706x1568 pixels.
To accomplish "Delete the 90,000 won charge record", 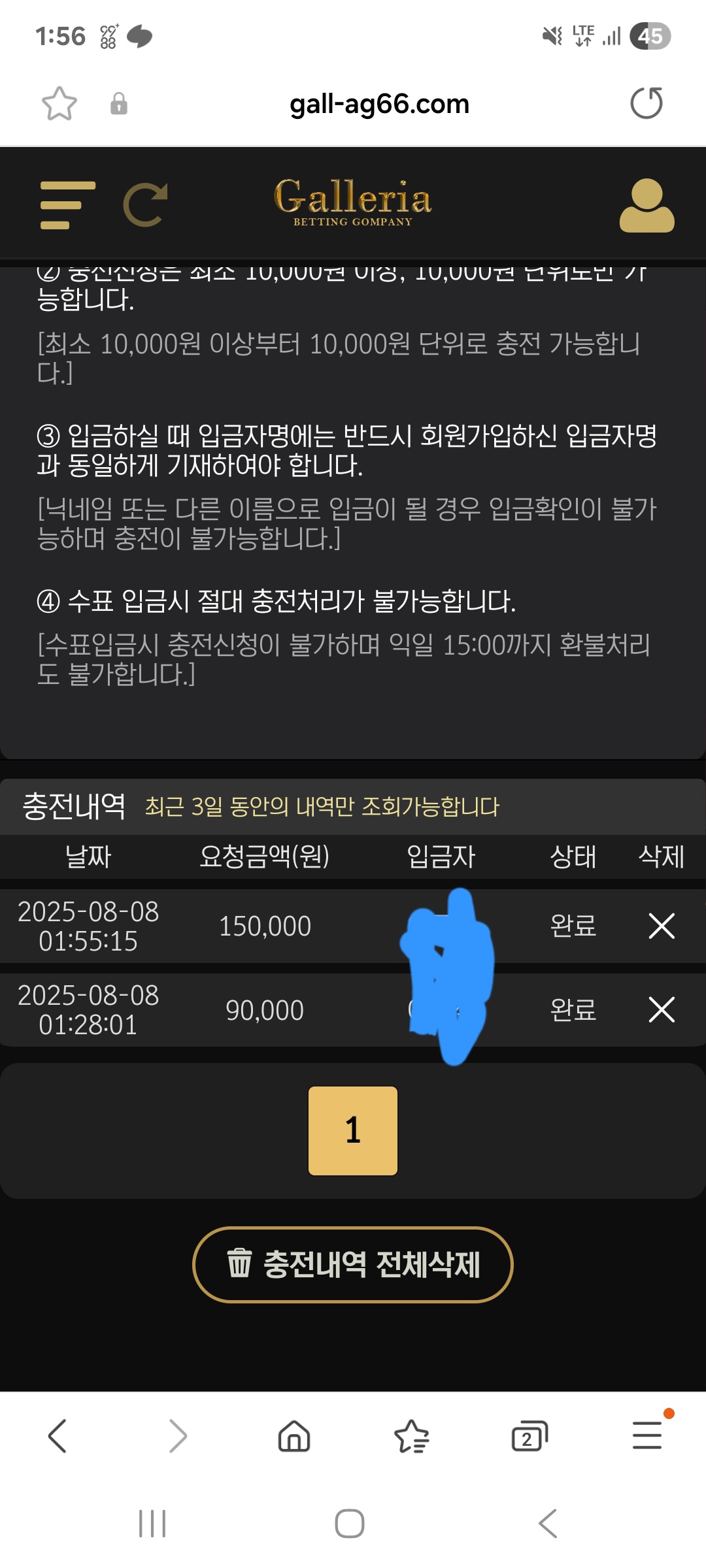I will coord(661,1009).
